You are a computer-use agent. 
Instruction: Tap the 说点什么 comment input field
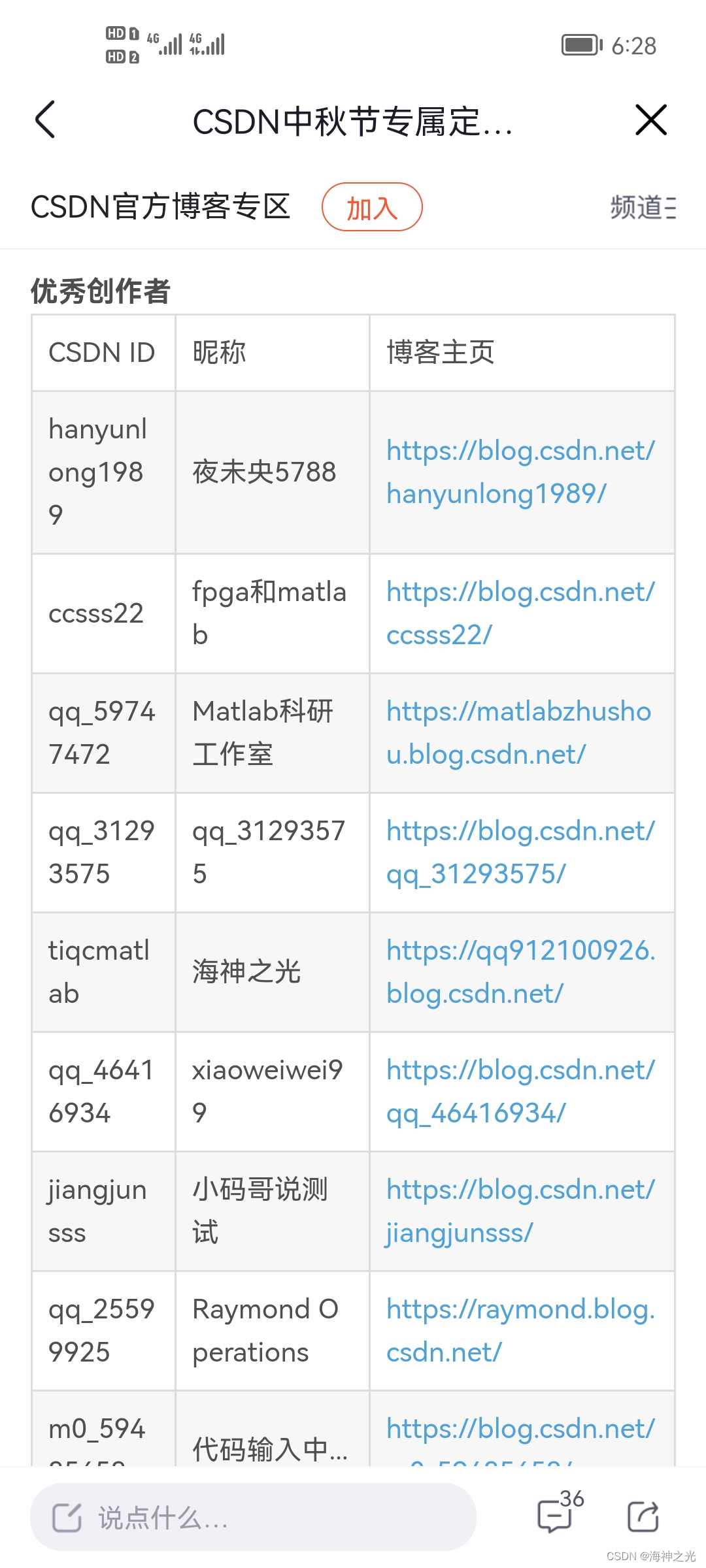coord(253,1517)
